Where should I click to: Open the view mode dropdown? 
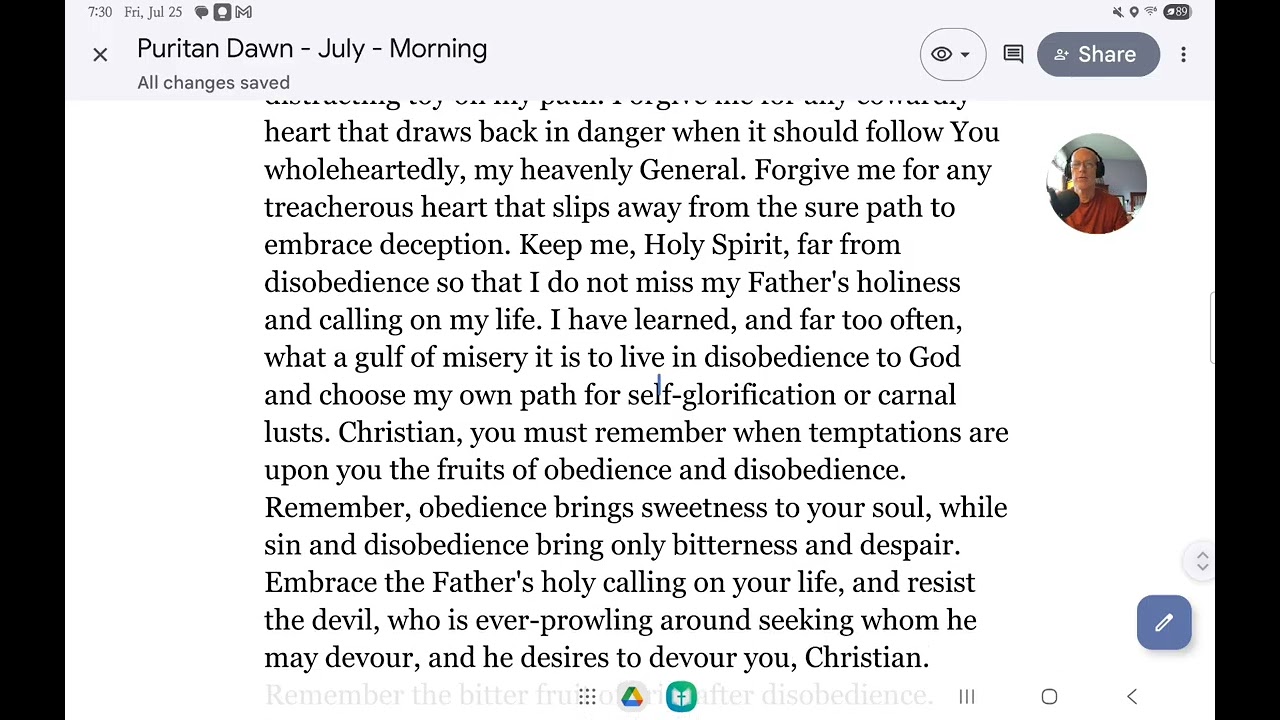[x=952, y=55]
